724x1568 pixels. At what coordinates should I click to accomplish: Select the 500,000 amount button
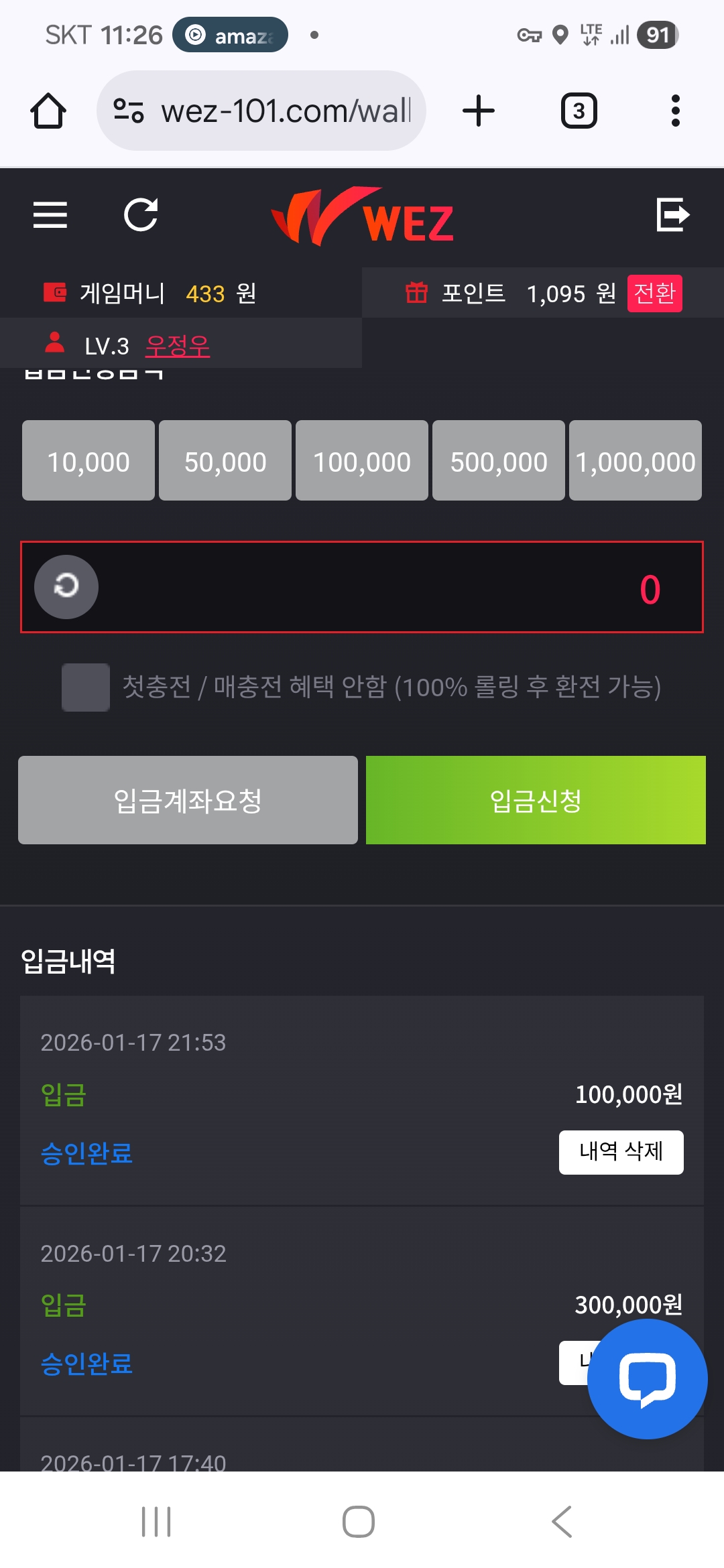tap(499, 461)
